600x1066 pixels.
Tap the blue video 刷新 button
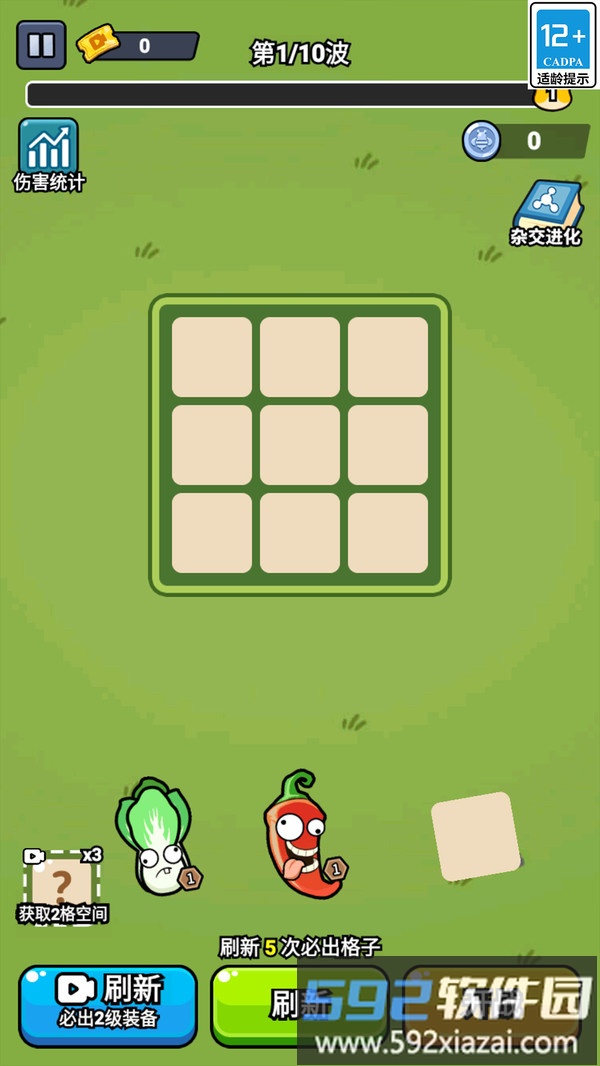[108, 1003]
